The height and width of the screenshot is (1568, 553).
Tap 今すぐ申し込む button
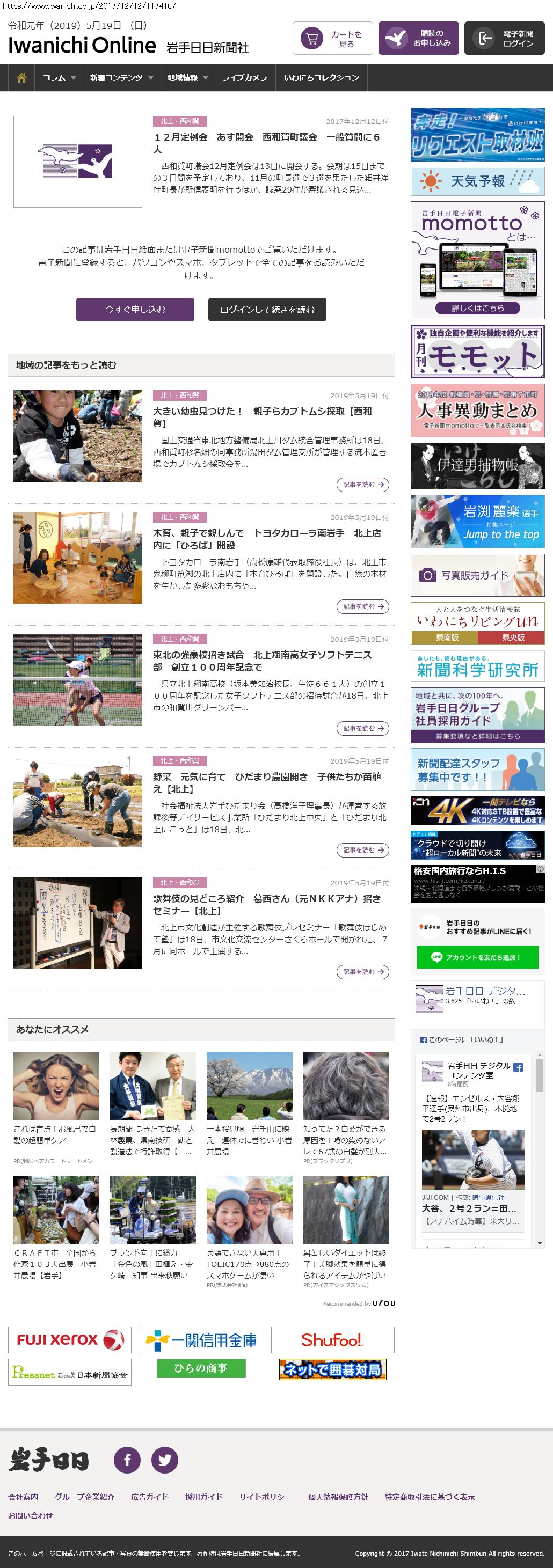point(135,309)
